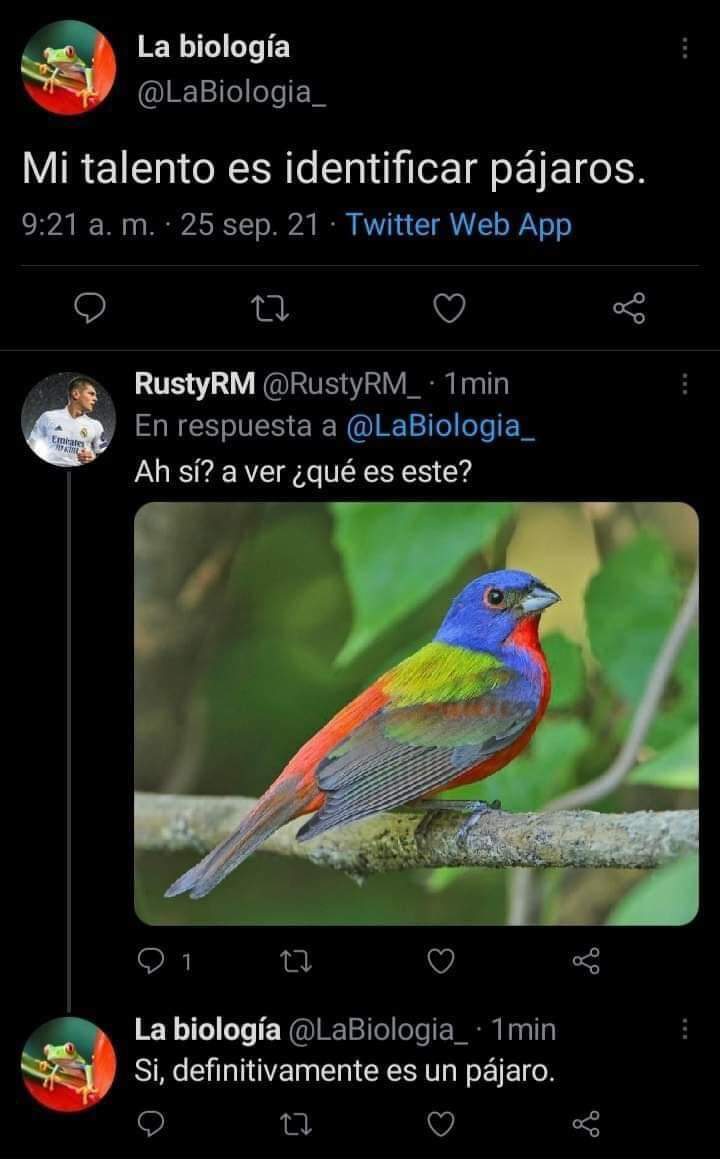Open overflow menu on RustyRM's reply
This screenshot has width=720, height=1159.
click(x=684, y=384)
